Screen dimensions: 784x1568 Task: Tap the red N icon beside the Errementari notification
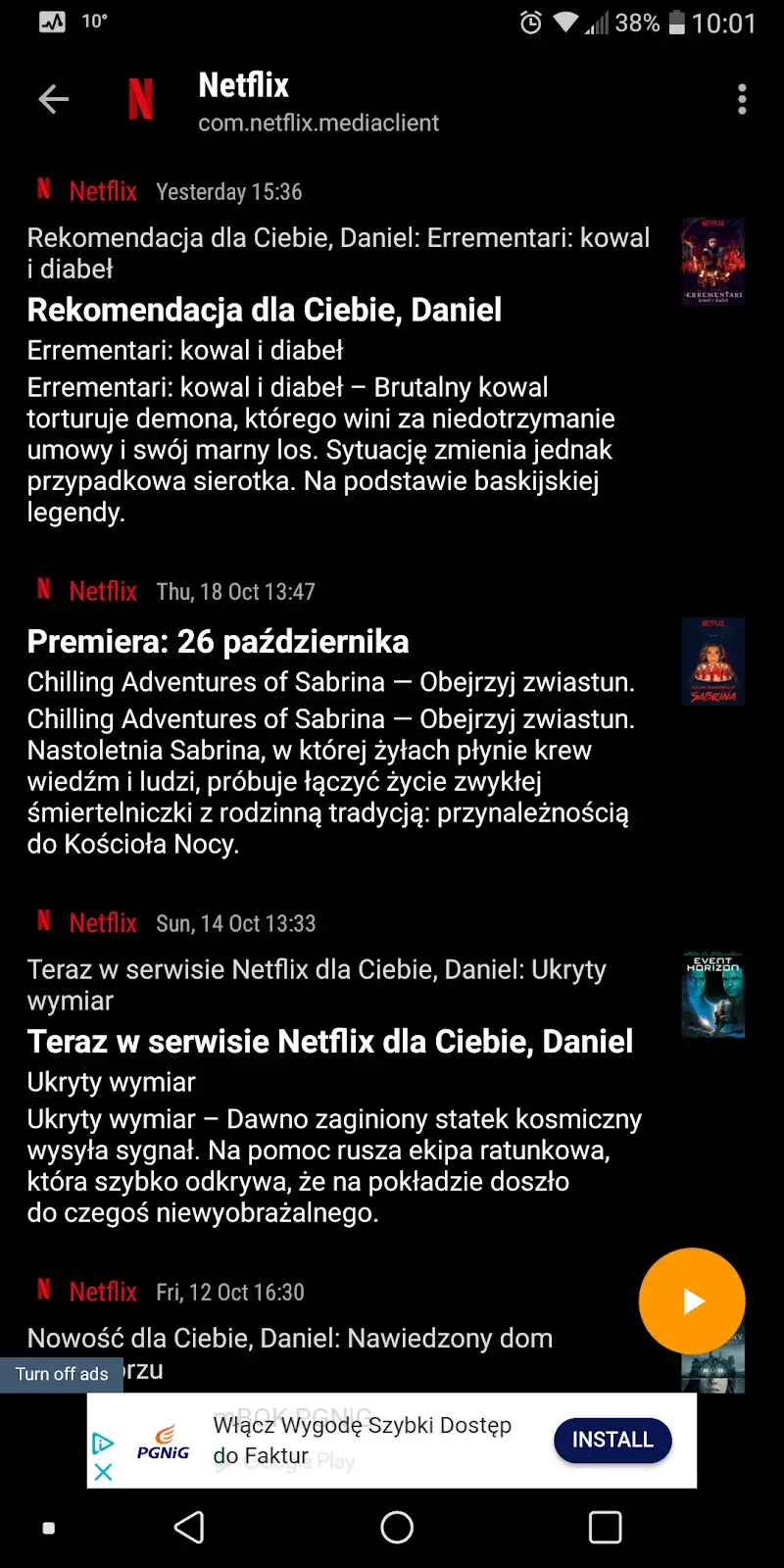point(41,191)
